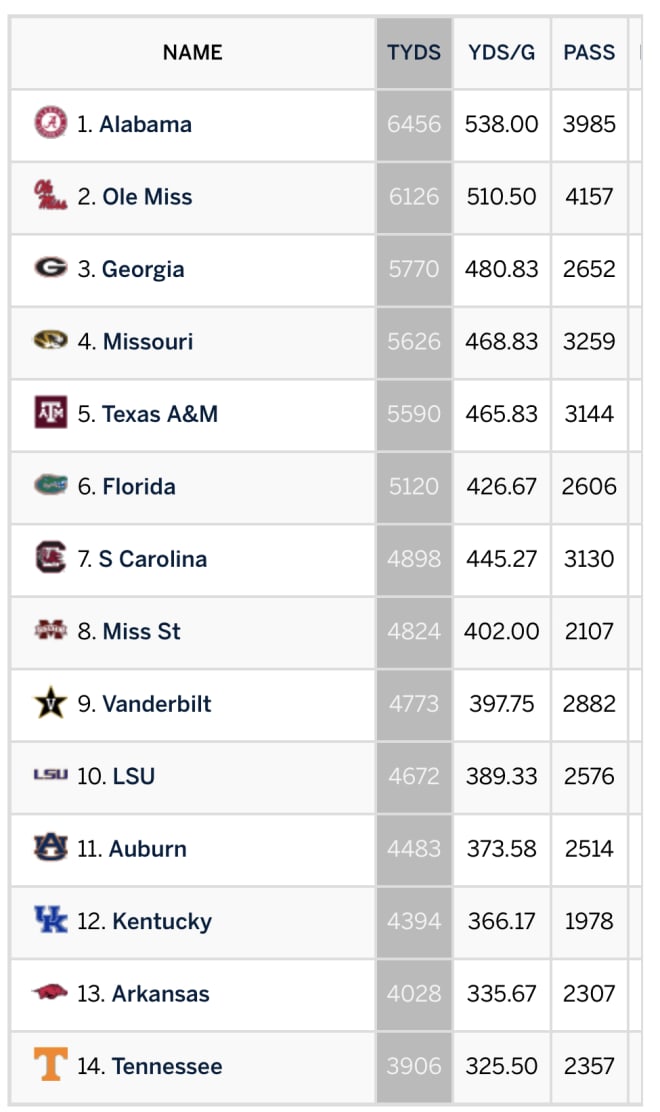This screenshot has height=1112, width=660.
Task: Open Auburn team page
Action: coord(148,849)
